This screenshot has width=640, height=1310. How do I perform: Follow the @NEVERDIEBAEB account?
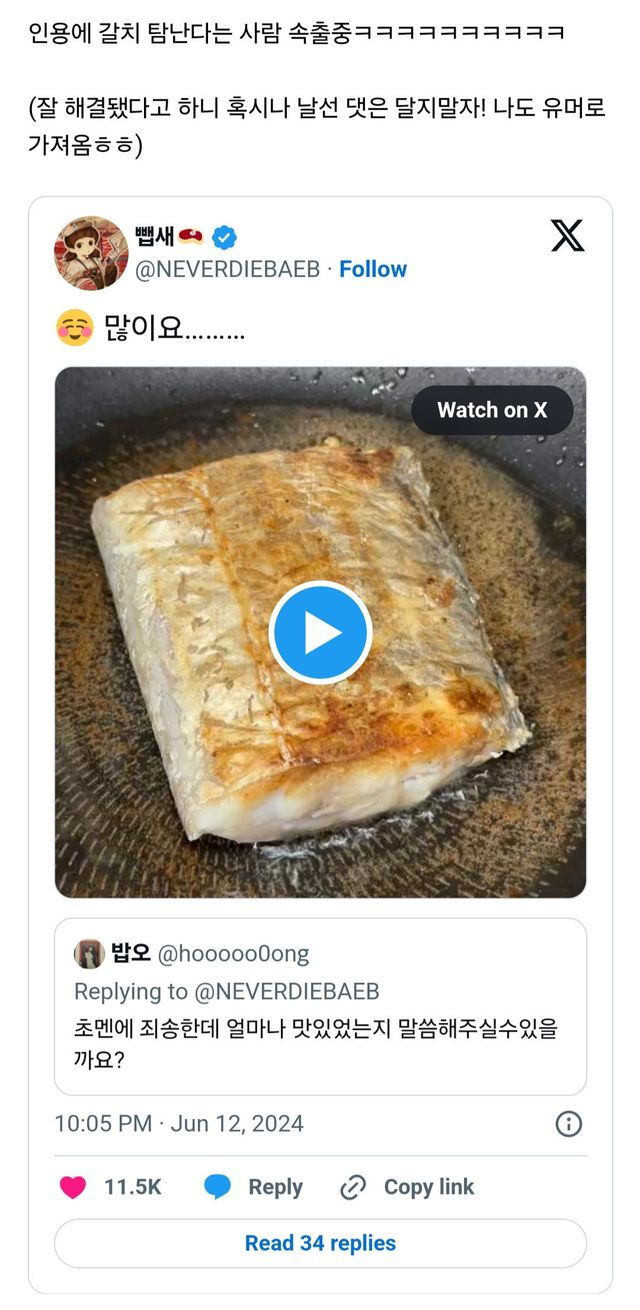click(373, 269)
